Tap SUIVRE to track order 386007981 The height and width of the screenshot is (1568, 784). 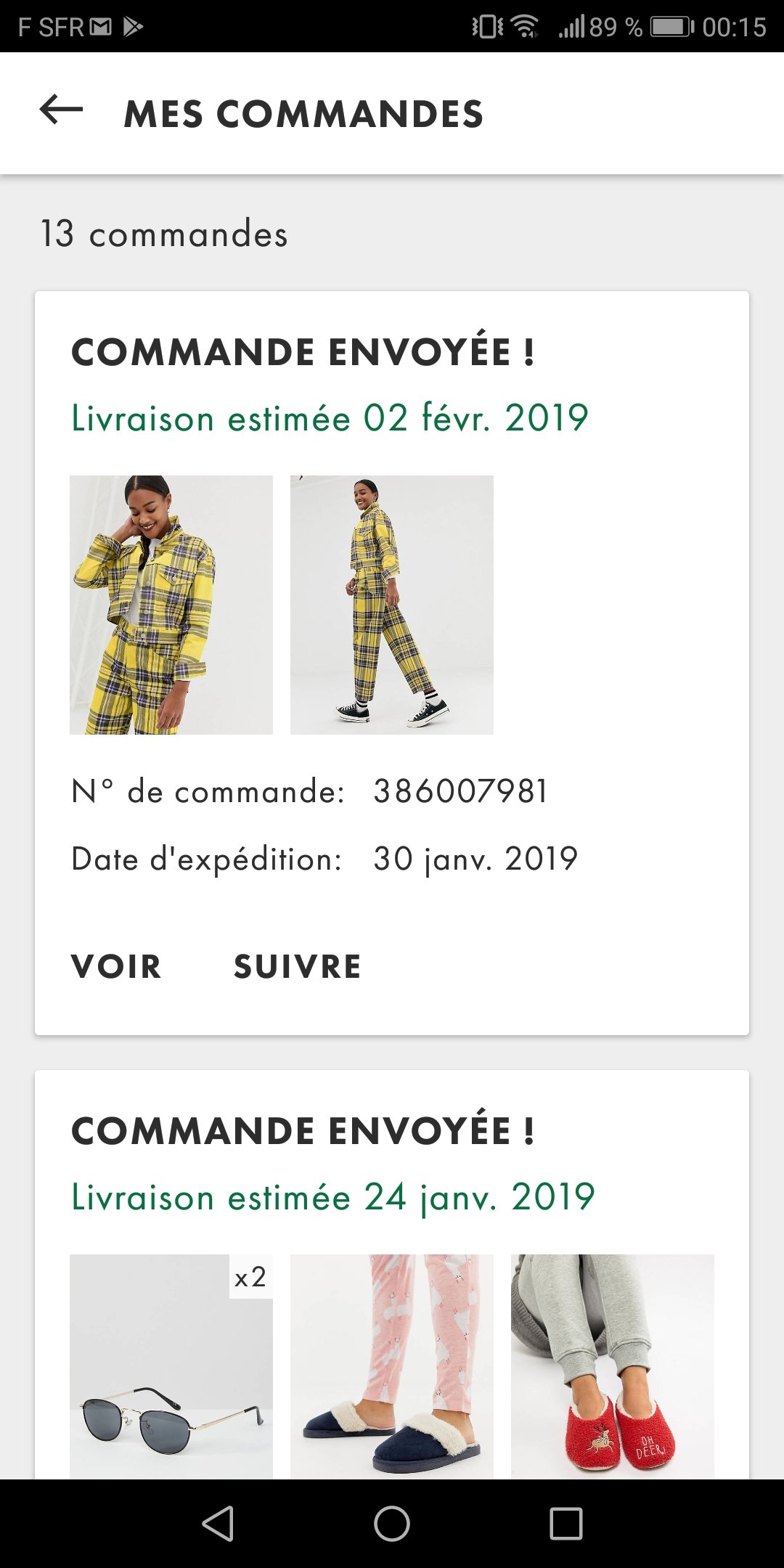(x=297, y=967)
